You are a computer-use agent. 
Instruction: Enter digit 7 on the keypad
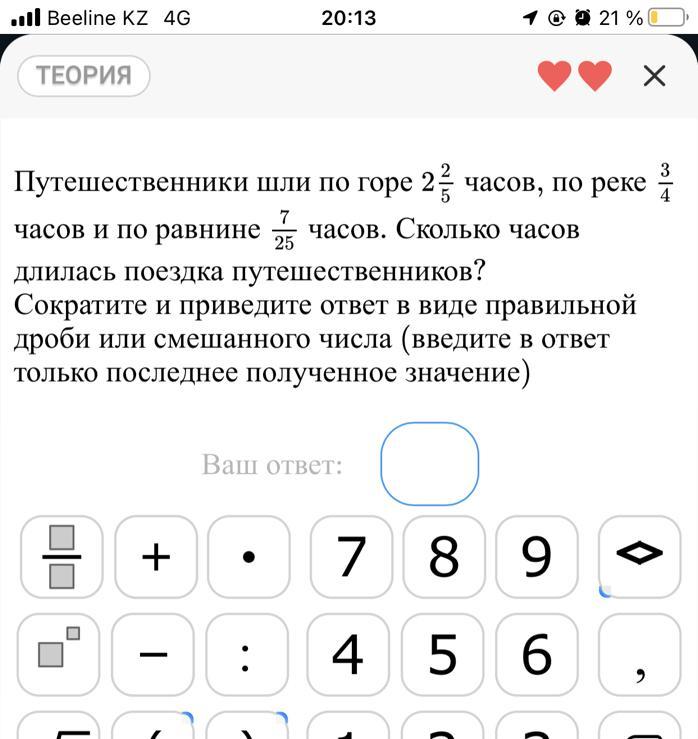(349, 557)
